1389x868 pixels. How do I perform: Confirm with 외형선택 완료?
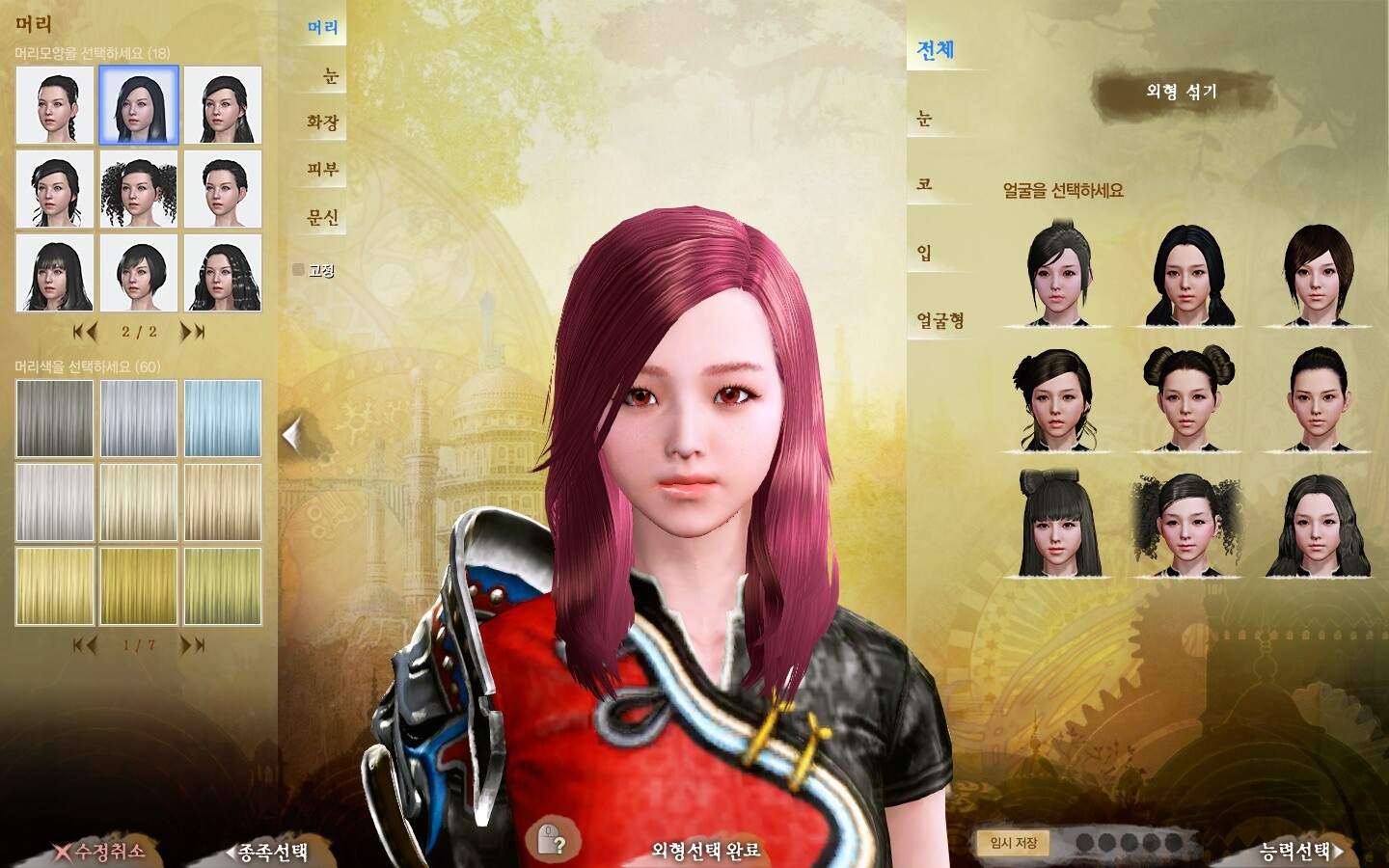(x=705, y=850)
